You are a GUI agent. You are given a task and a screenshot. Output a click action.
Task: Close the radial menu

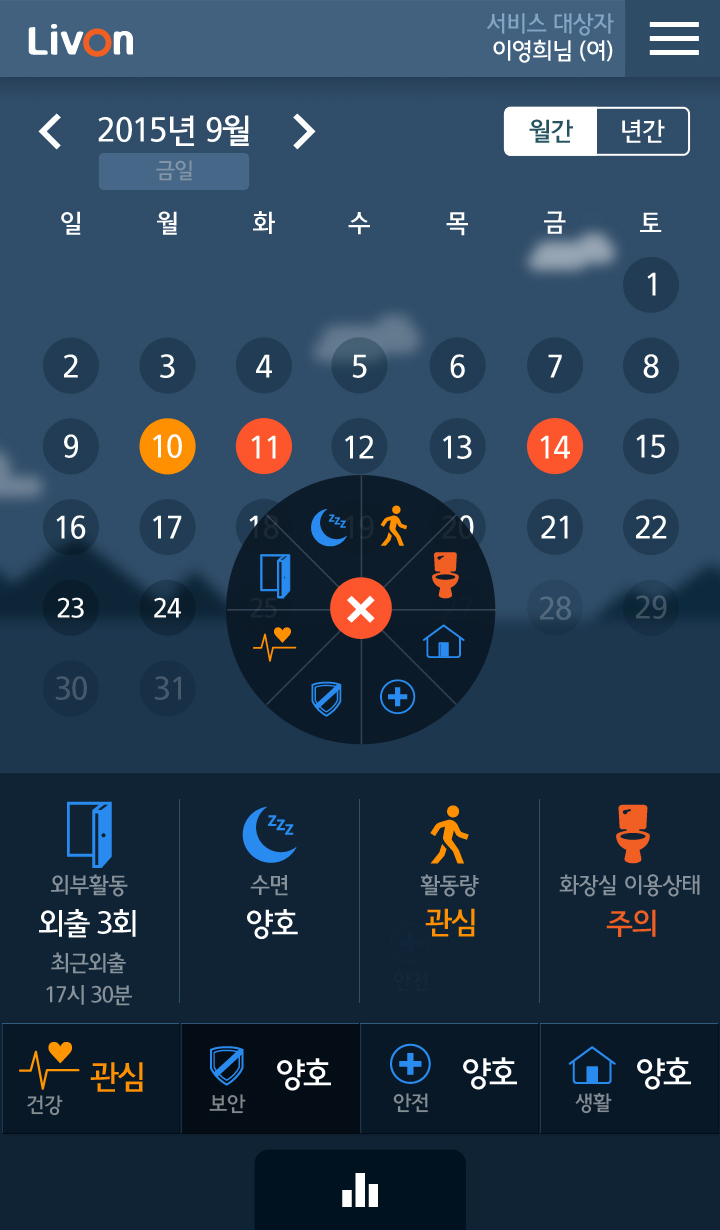[361, 609]
